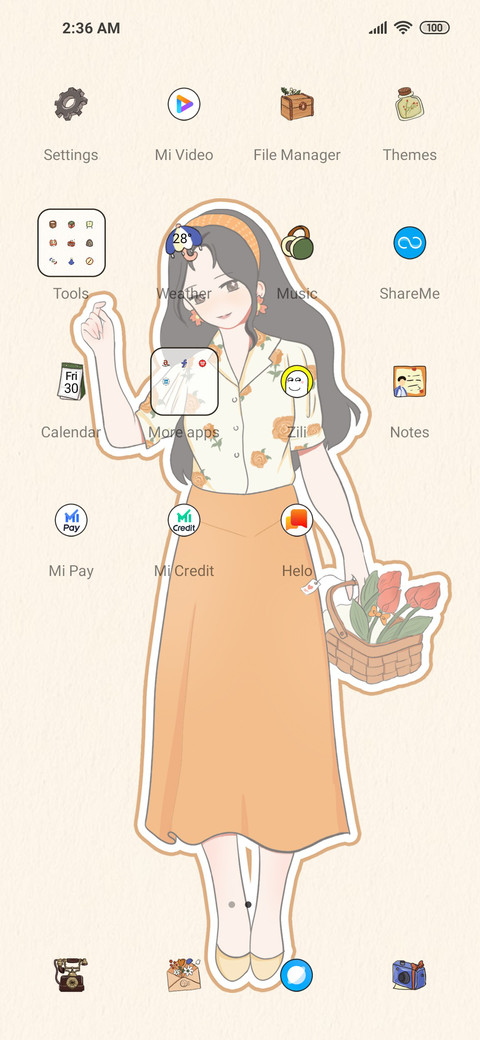The height and width of the screenshot is (1040, 480).
Task: Expand the More apps folder
Action: pyautogui.click(x=184, y=381)
